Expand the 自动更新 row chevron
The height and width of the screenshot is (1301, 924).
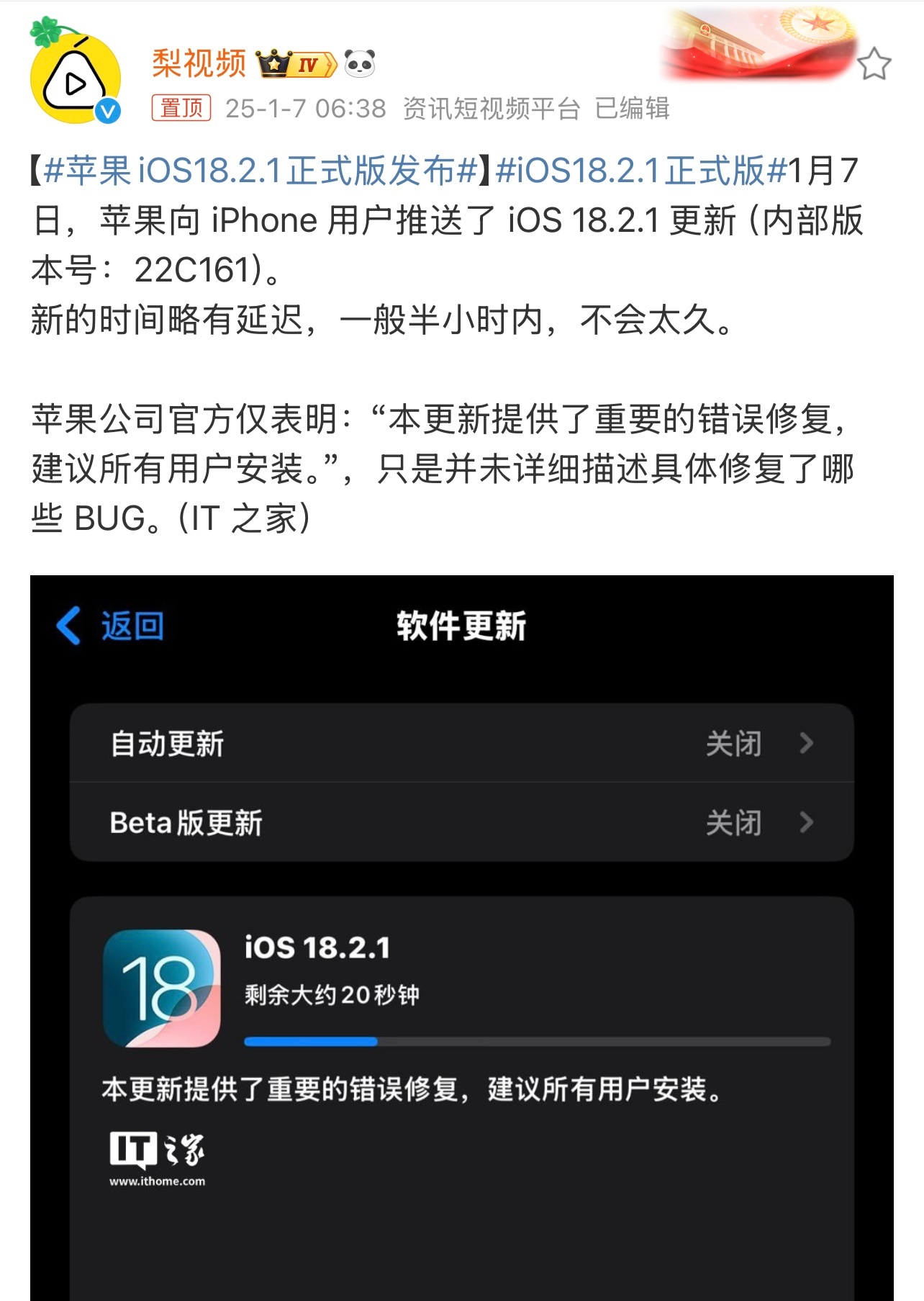[x=806, y=745]
